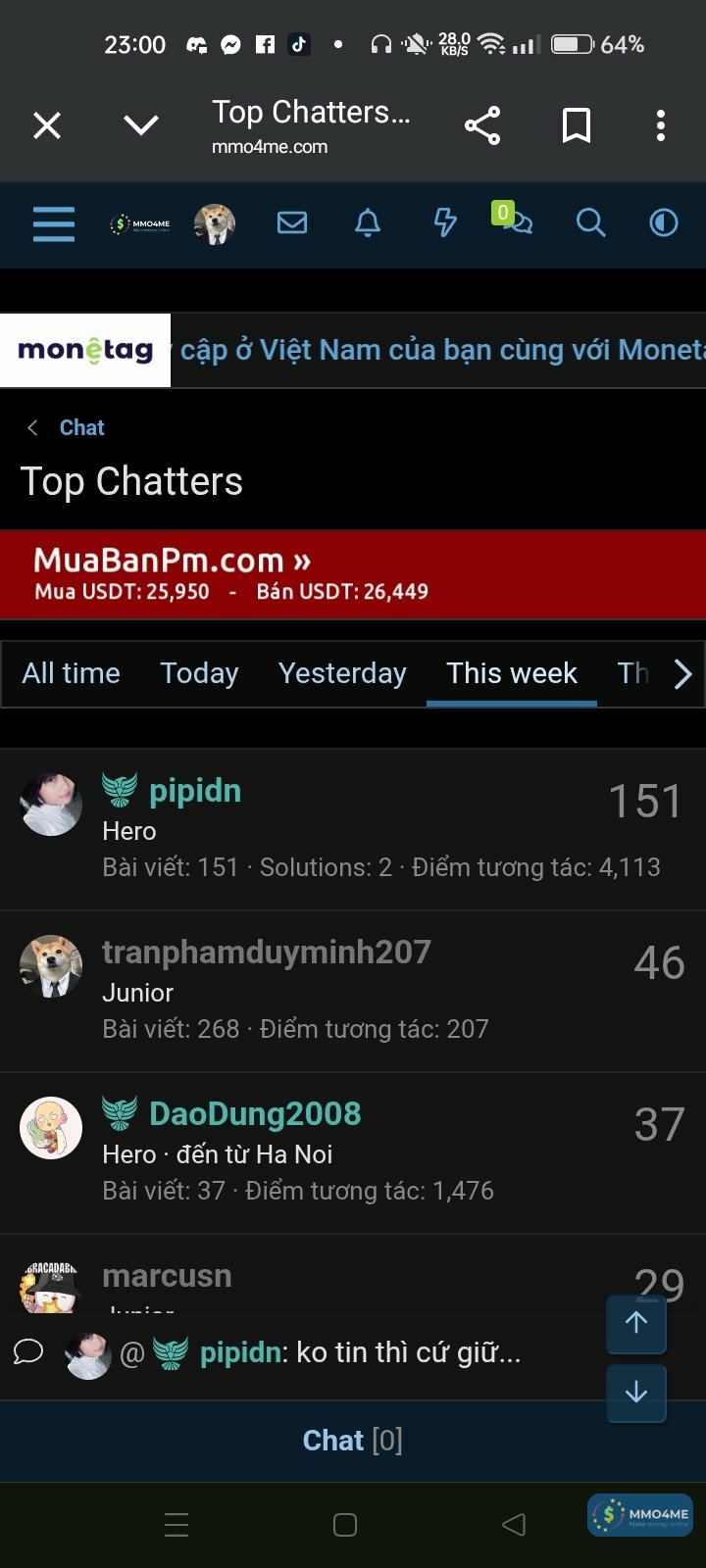Screen dimensions: 706x1568
Task: Show more tabs with right arrow
Action: click(x=682, y=673)
